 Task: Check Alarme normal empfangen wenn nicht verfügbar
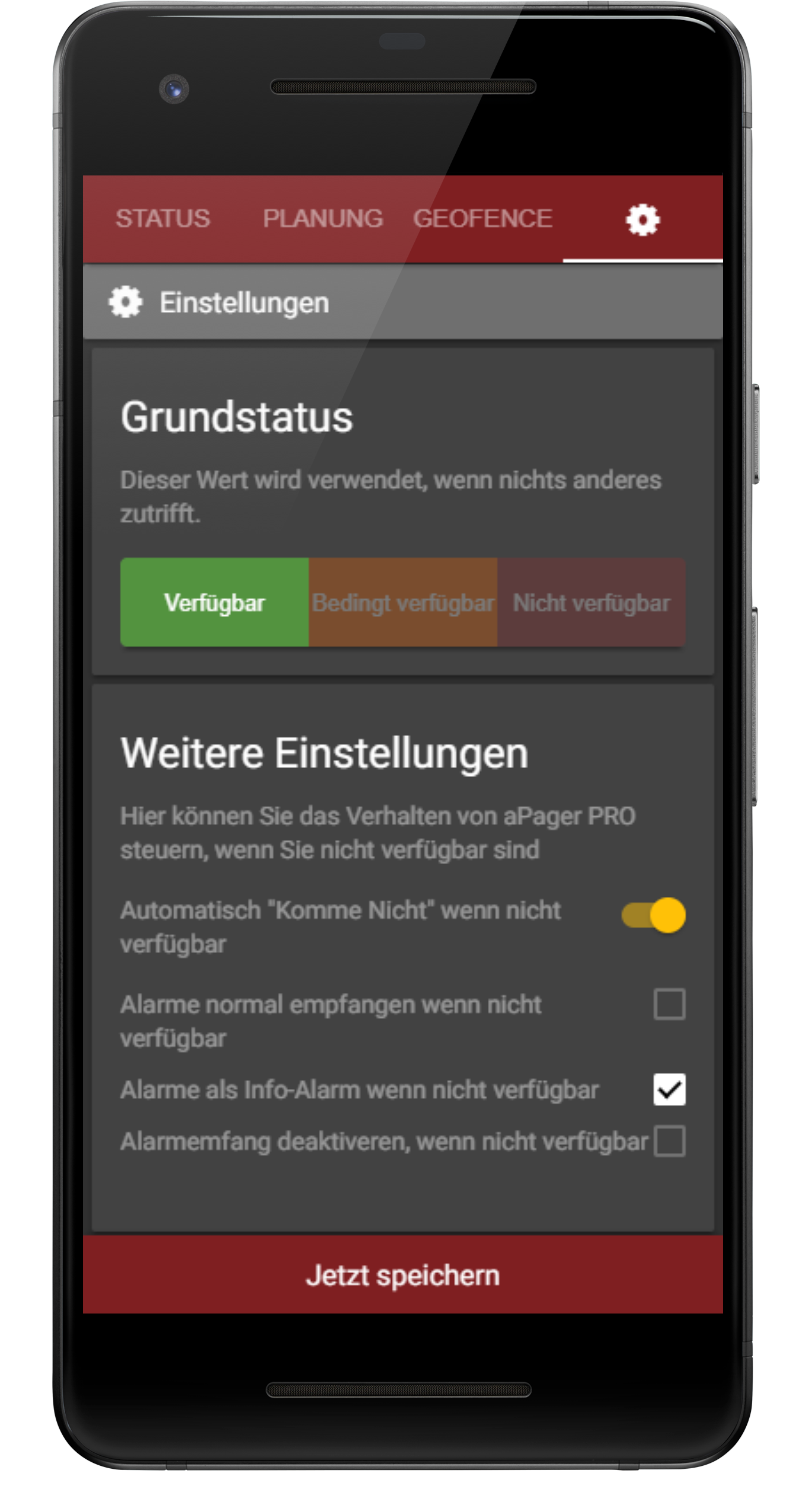pyautogui.click(x=670, y=1004)
